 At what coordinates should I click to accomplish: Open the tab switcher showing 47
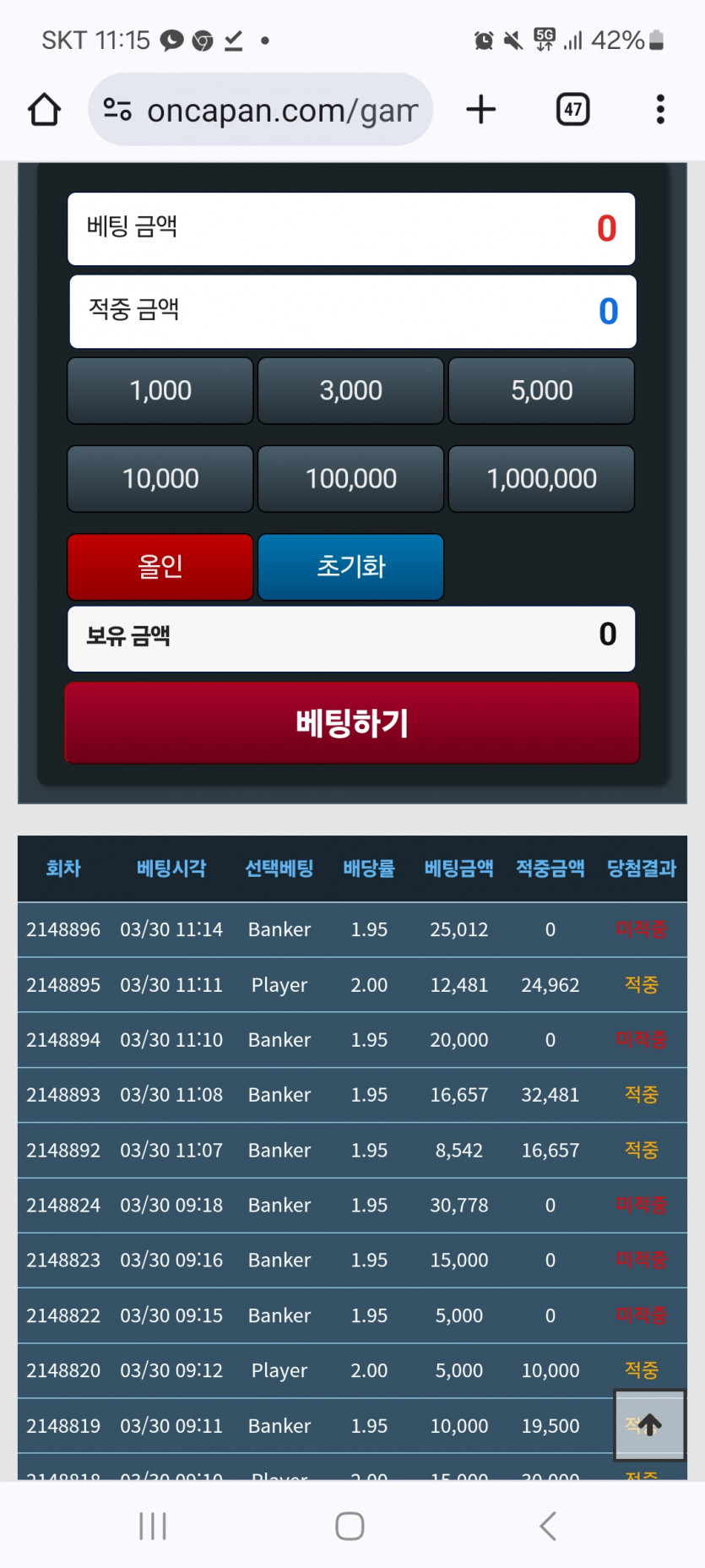[572, 110]
